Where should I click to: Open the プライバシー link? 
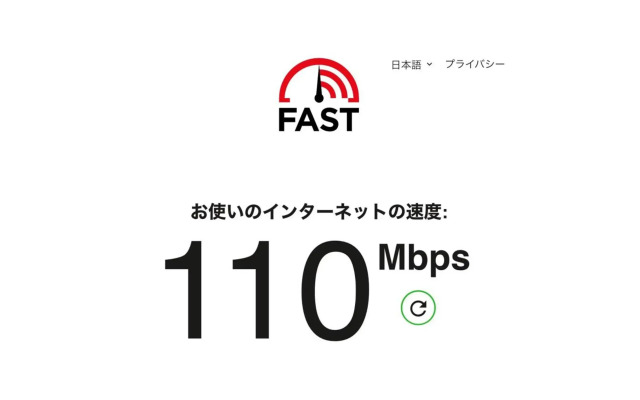click(x=474, y=64)
